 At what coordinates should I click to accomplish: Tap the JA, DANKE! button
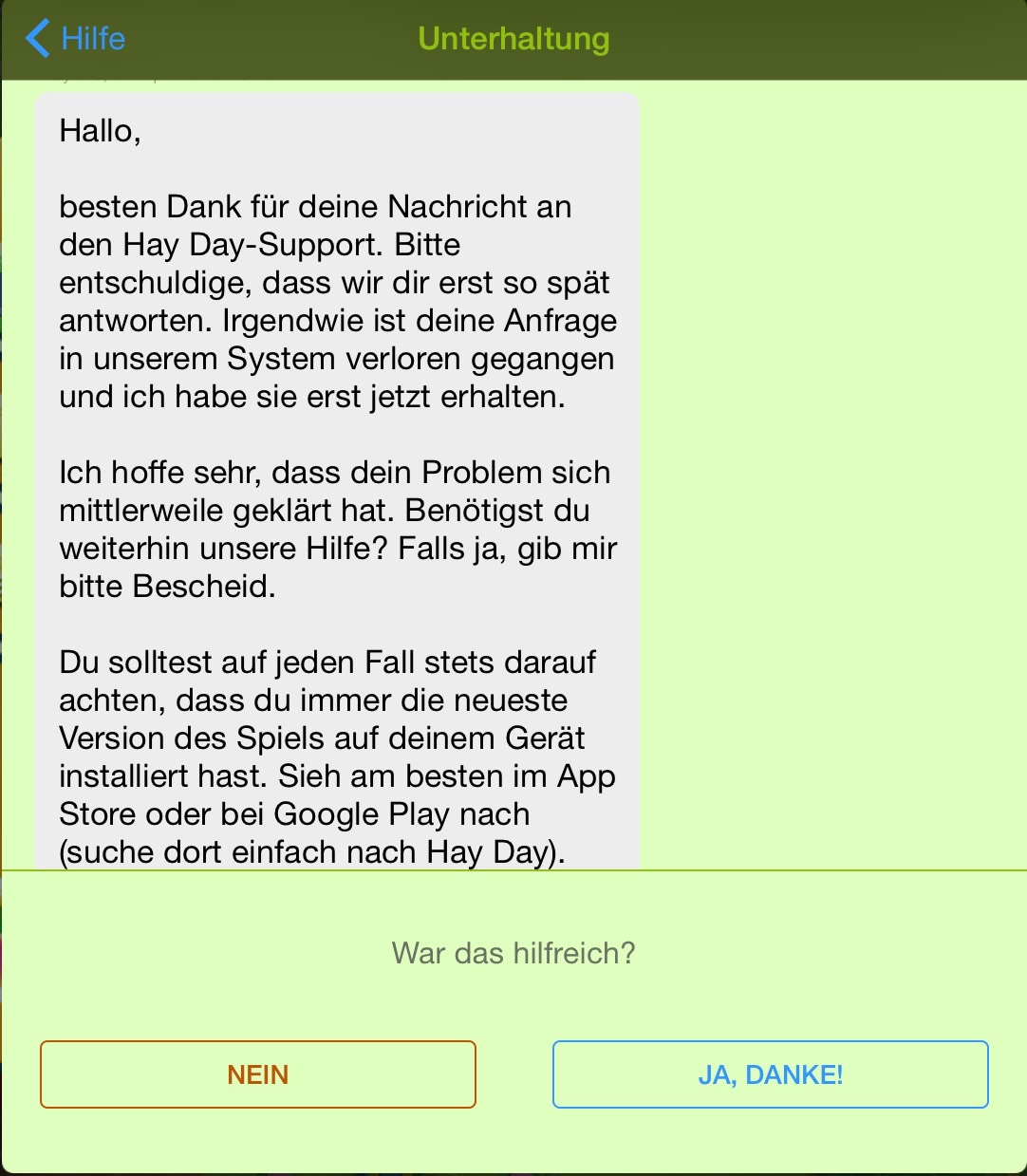click(x=770, y=1074)
